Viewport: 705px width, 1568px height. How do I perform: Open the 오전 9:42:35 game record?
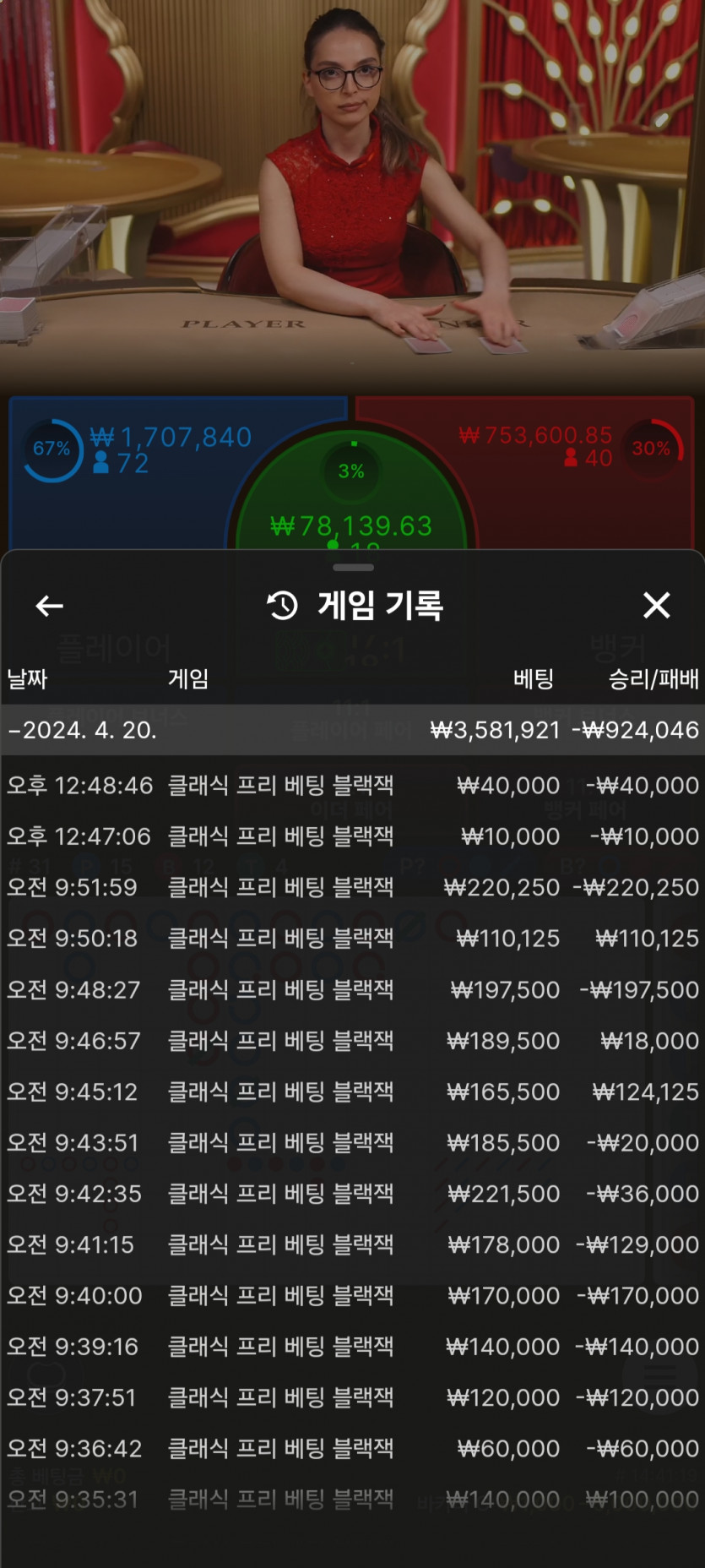point(352,1194)
